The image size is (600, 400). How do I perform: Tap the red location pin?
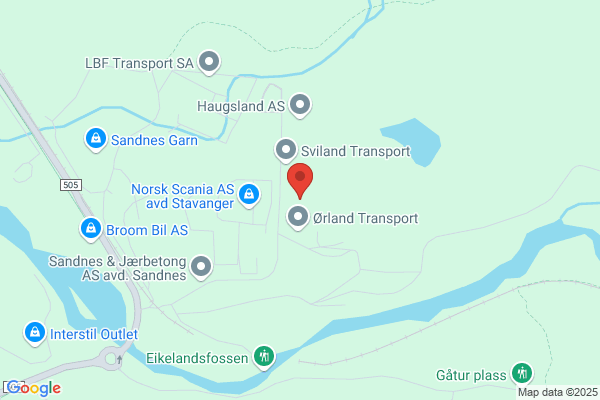pyautogui.click(x=300, y=181)
